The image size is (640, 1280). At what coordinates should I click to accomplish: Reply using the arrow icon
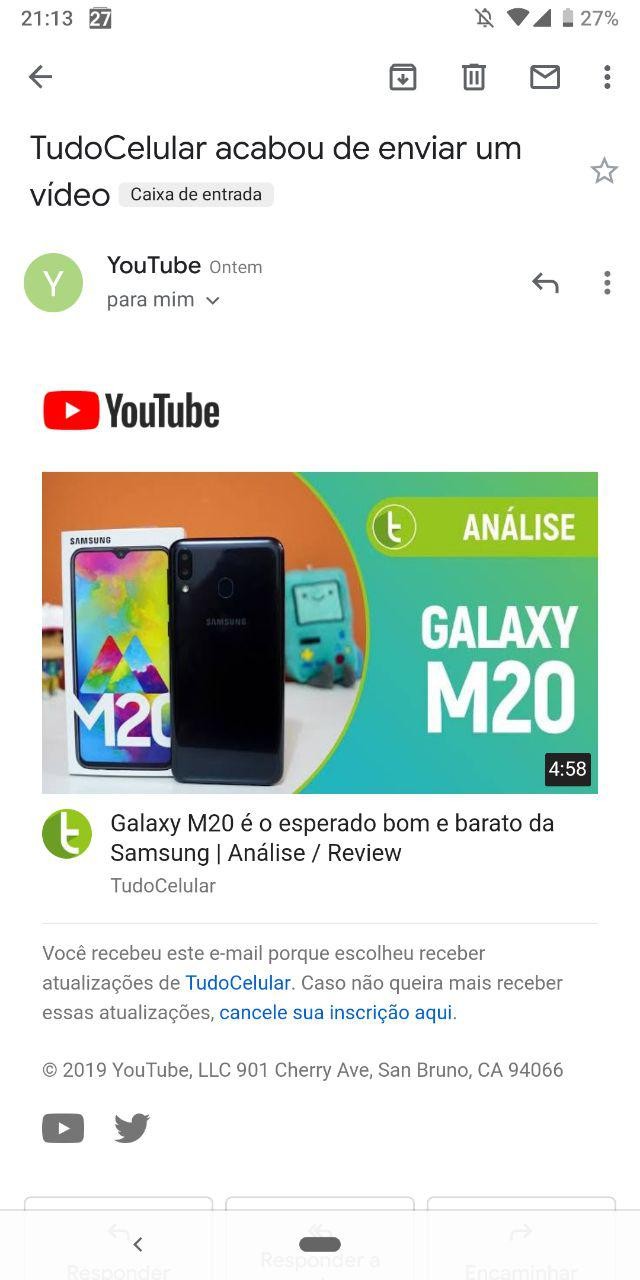pos(545,283)
